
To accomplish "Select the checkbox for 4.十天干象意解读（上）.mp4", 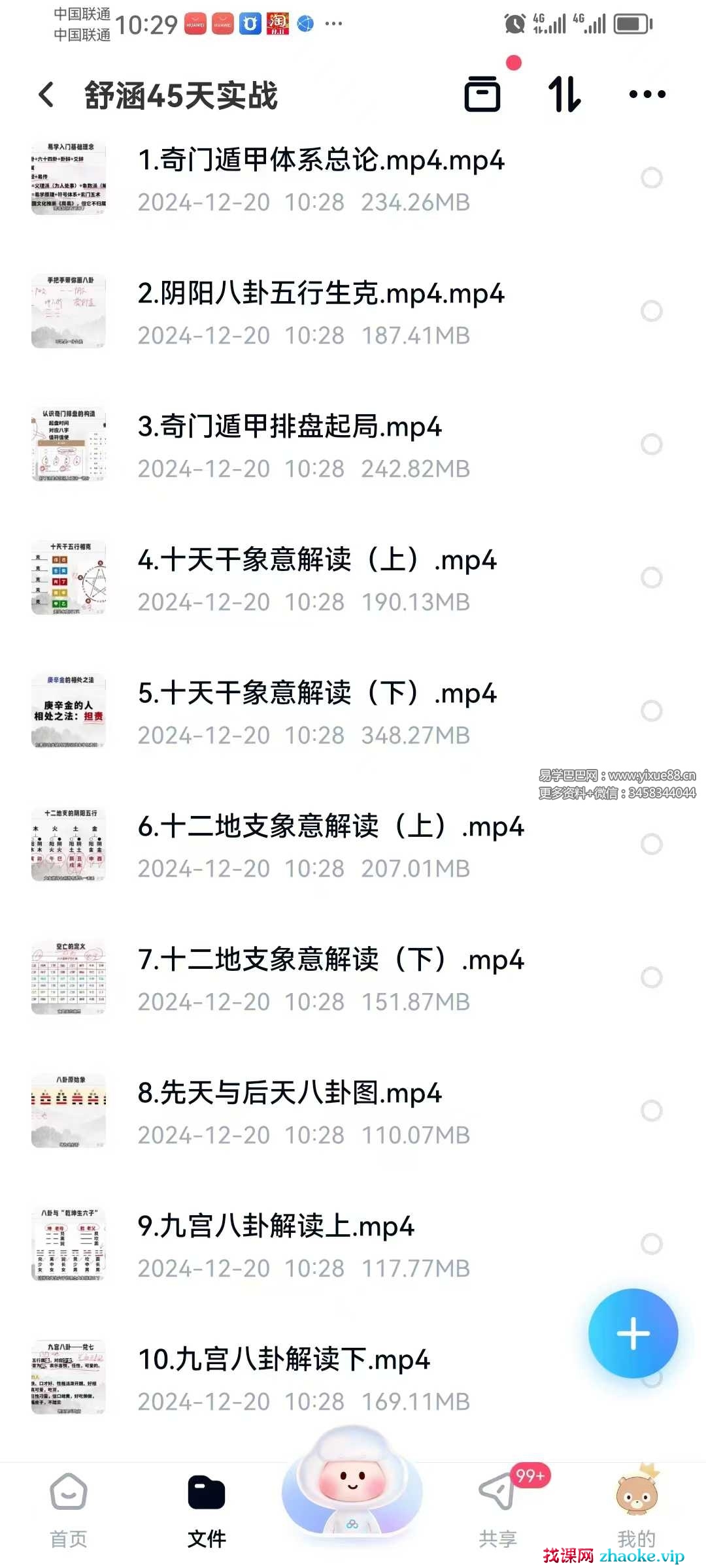I will pyautogui.click(x=652, y=578).
